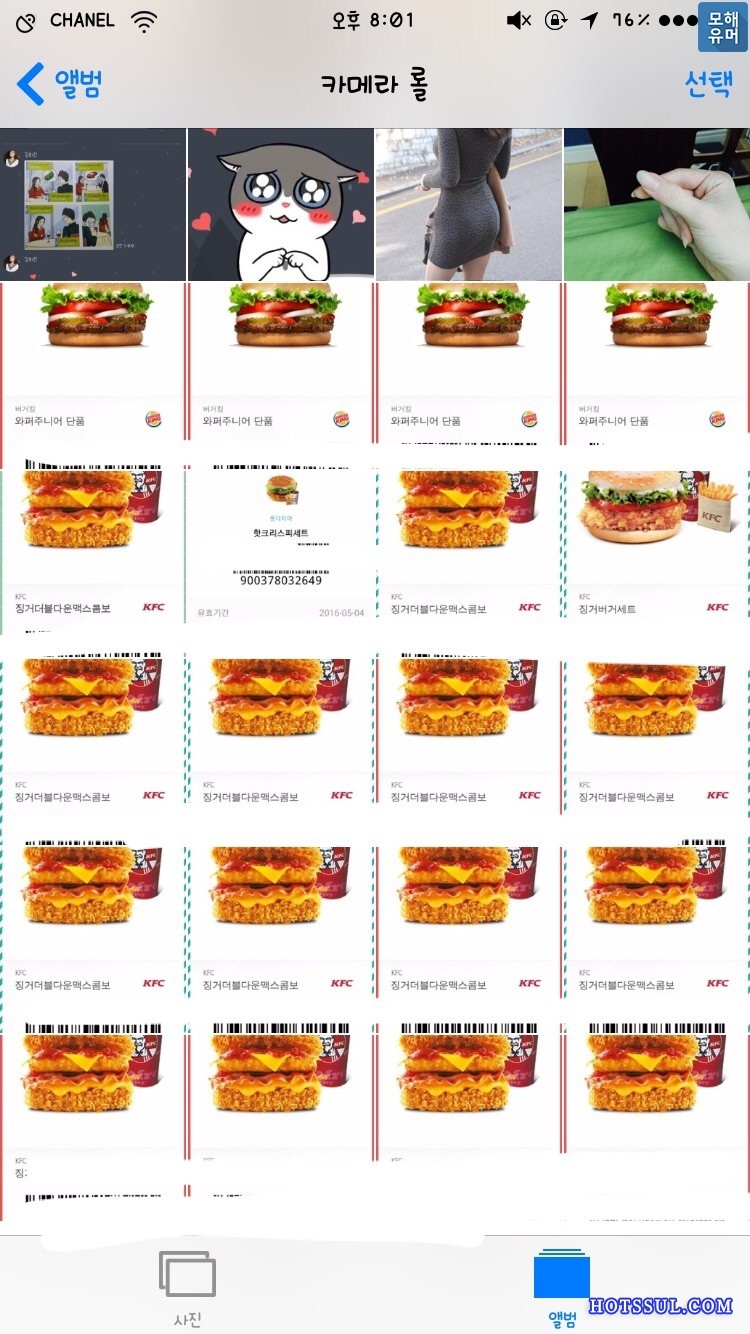Screen dimensions: 750x1334
Task: Open the comic strip chat screenshot
Action: pos(93,204)
